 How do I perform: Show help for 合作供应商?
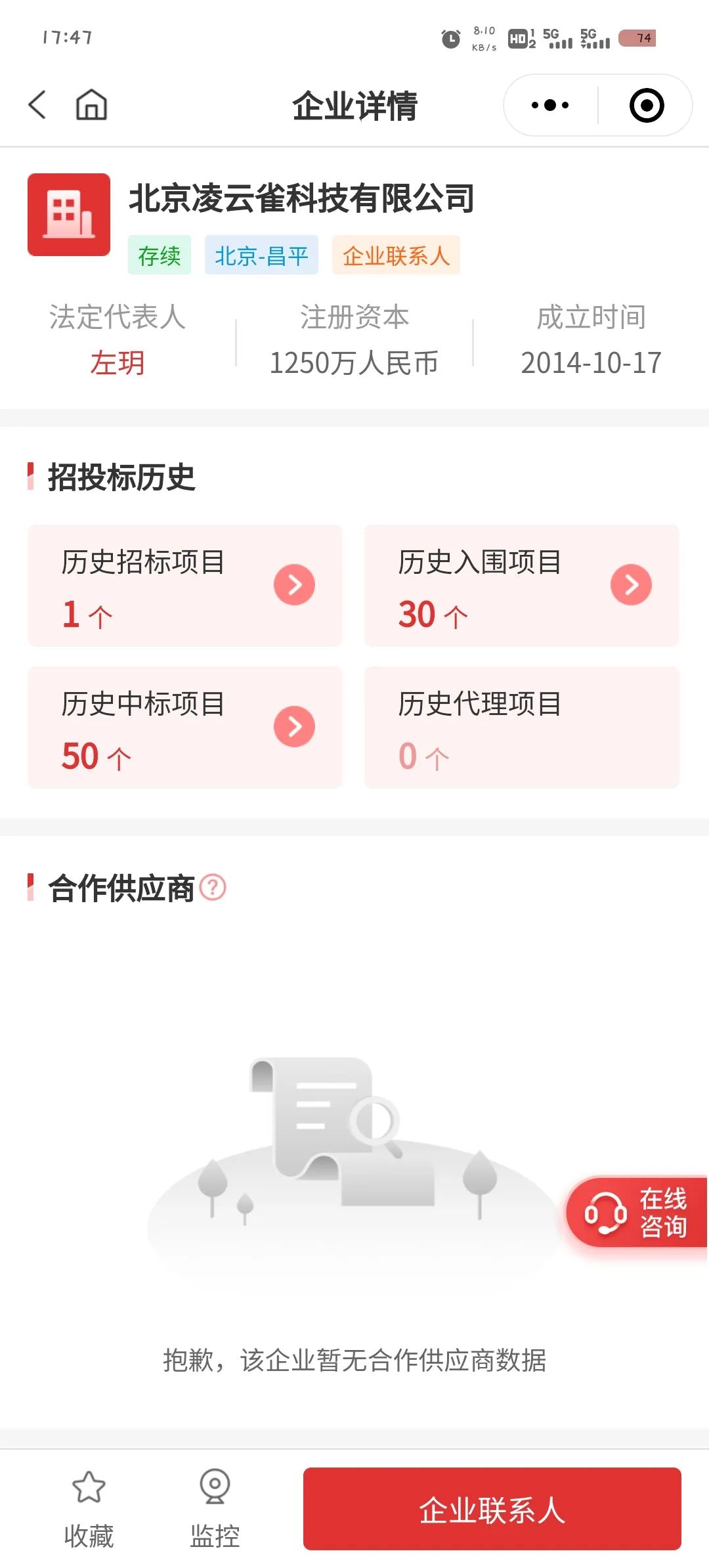213,888
